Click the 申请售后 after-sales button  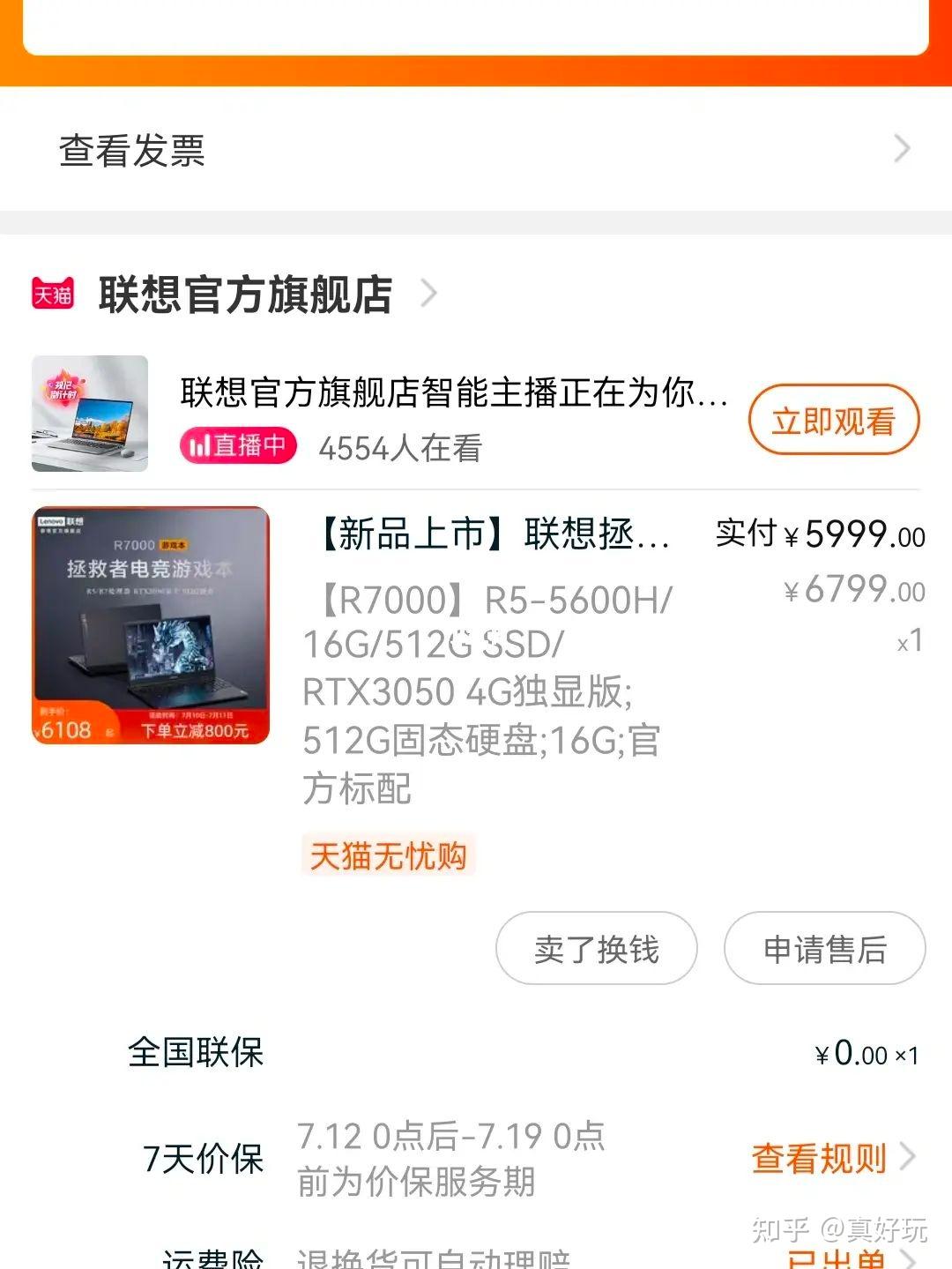(825, 948)
